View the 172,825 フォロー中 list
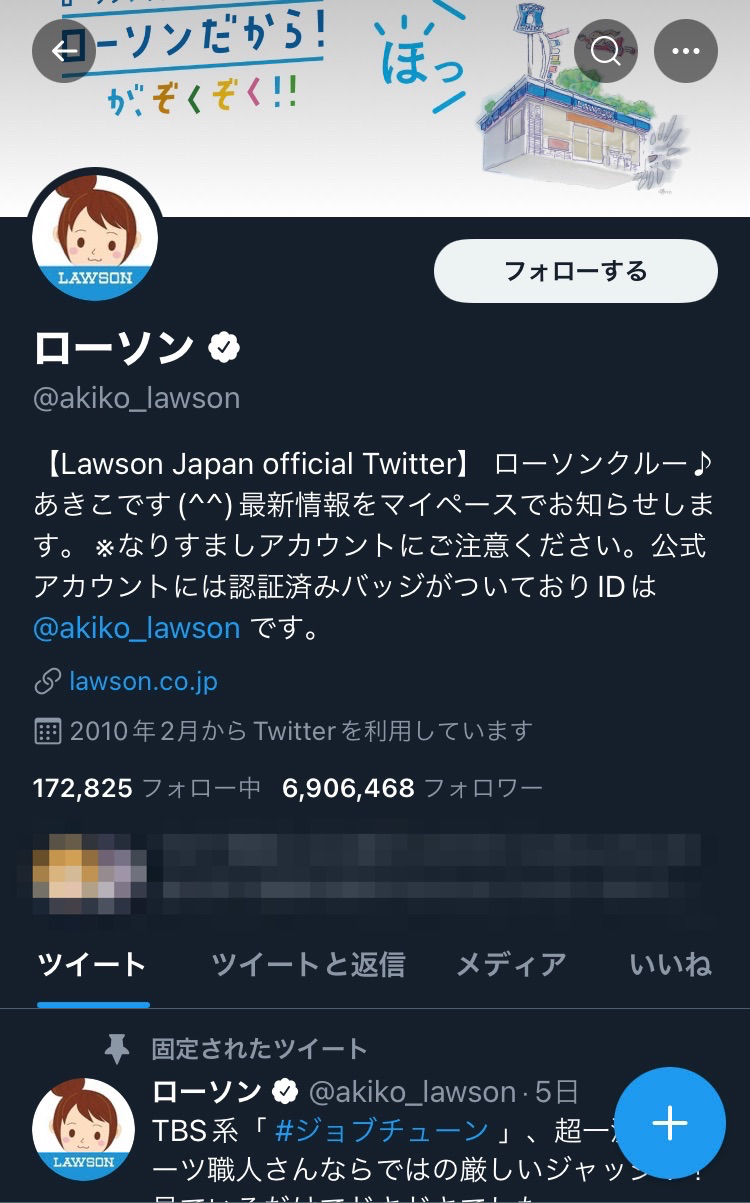The width and height of the screenshot is (750, 1203). tap(147, 788)
